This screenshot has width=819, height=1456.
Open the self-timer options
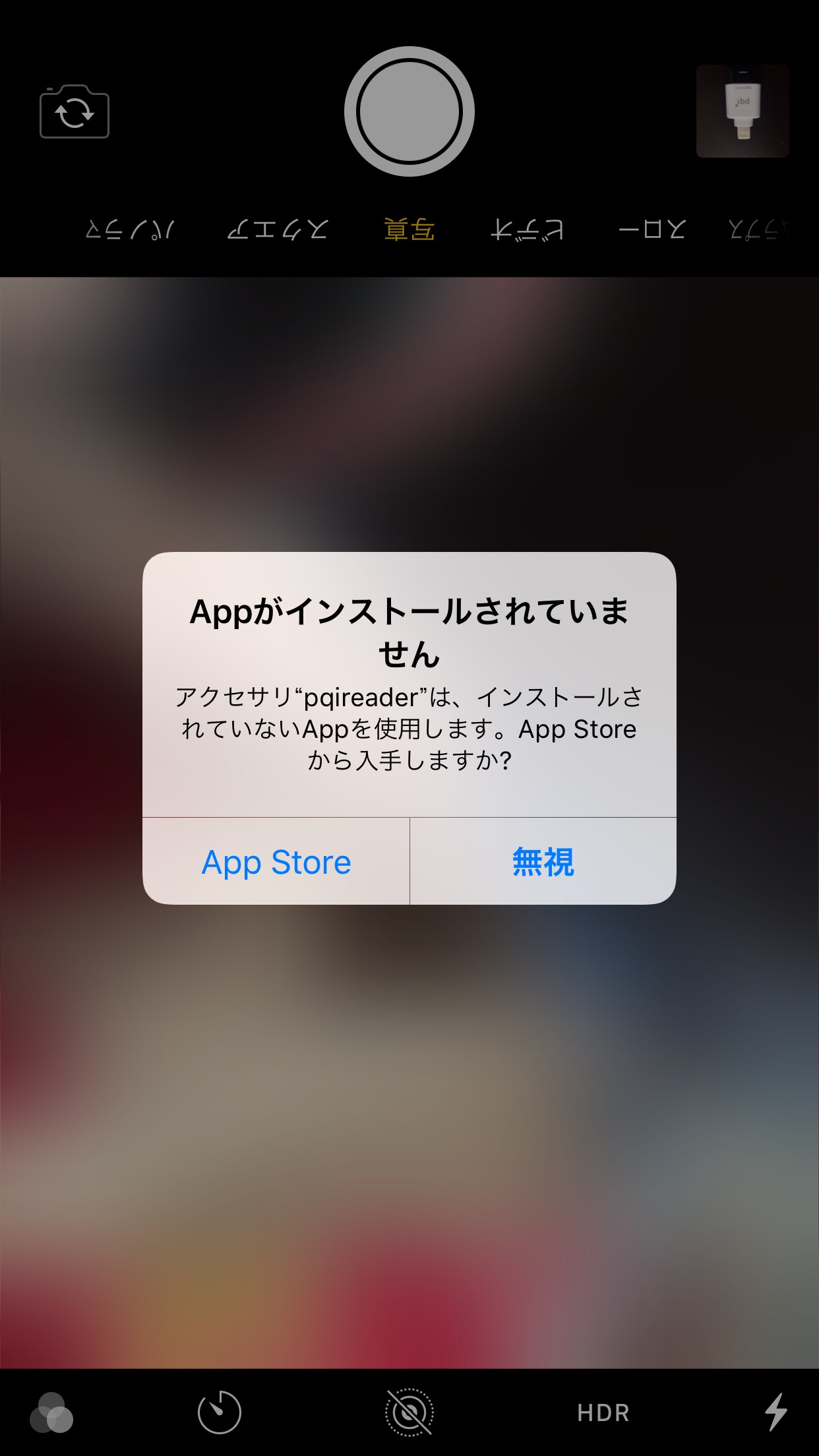pos(220,1412)
